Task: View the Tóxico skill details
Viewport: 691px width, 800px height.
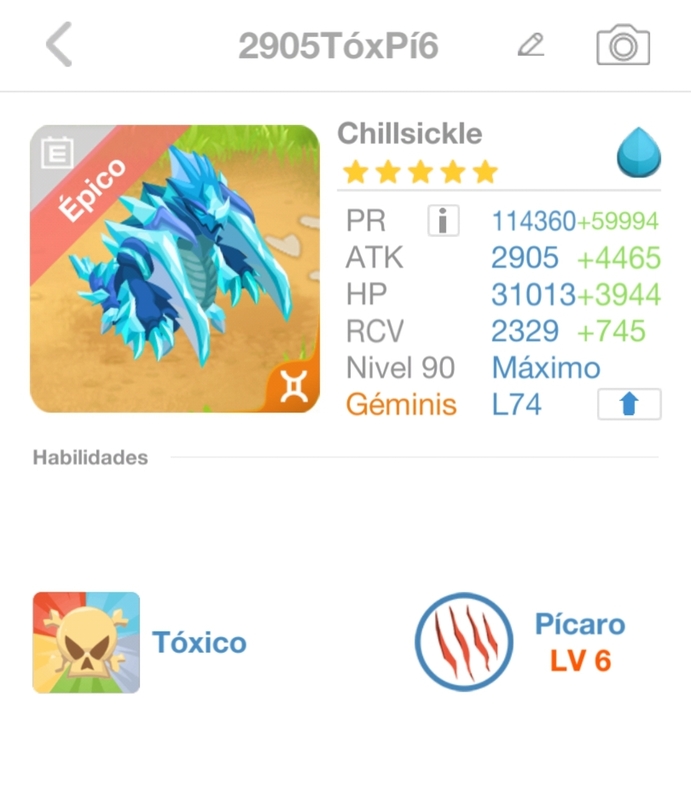Action: point(86,643)
